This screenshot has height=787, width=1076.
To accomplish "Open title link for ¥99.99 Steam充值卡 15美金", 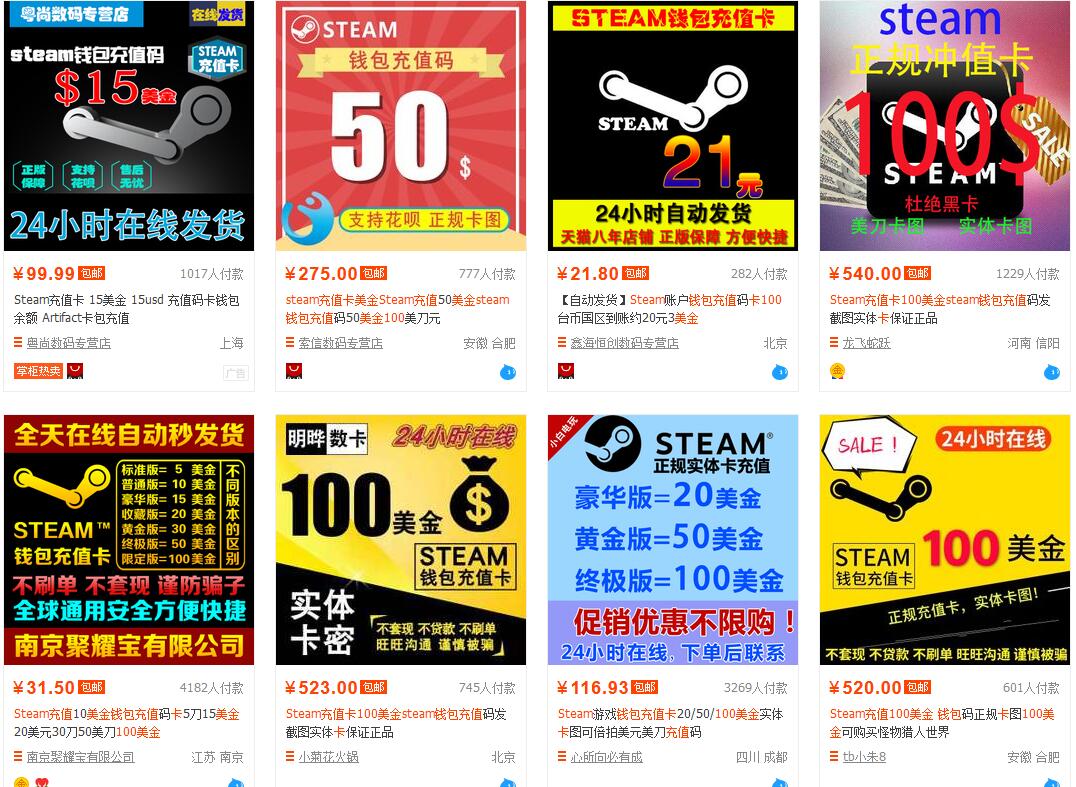I will point(126,309).
